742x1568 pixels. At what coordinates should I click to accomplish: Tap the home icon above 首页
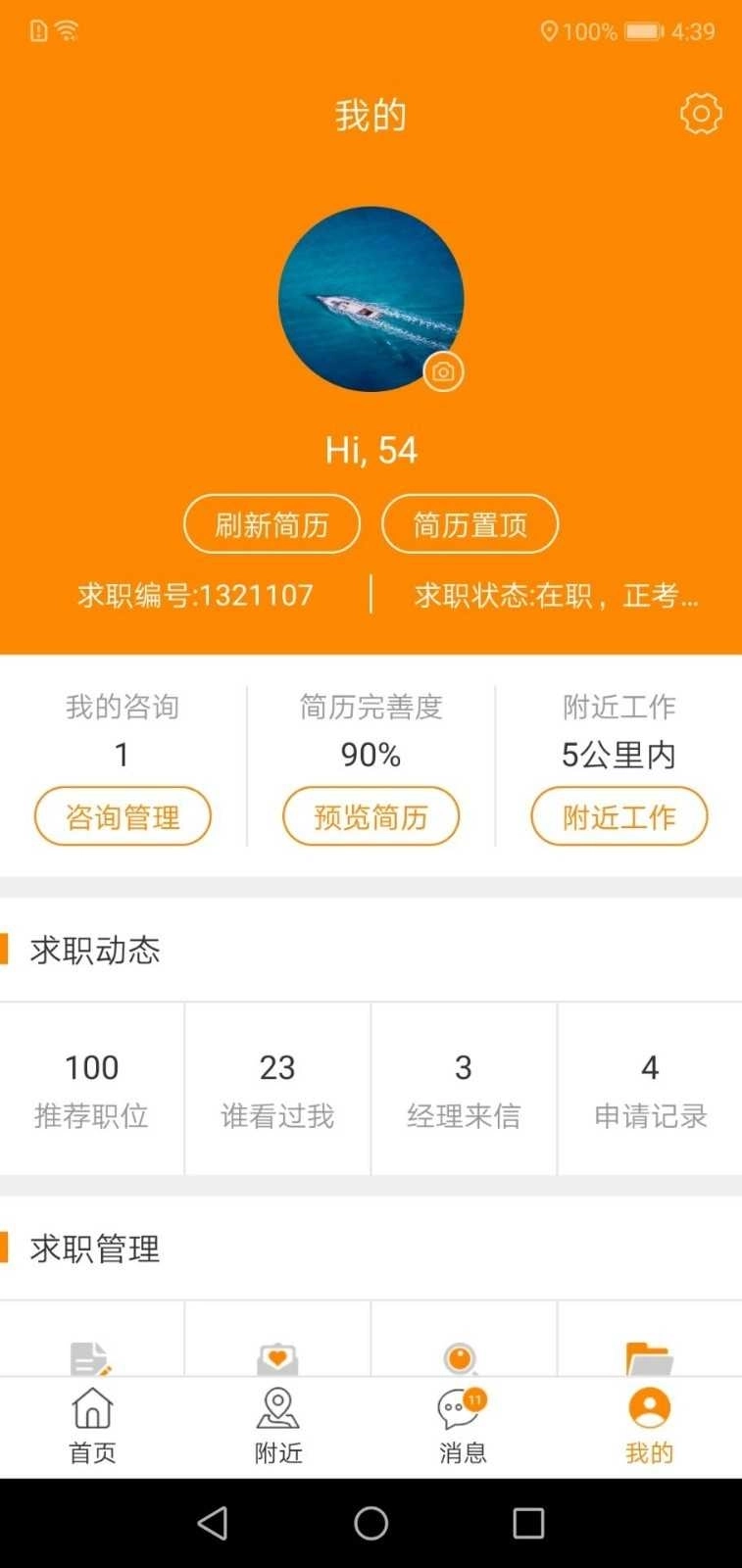pos(92,1409)
